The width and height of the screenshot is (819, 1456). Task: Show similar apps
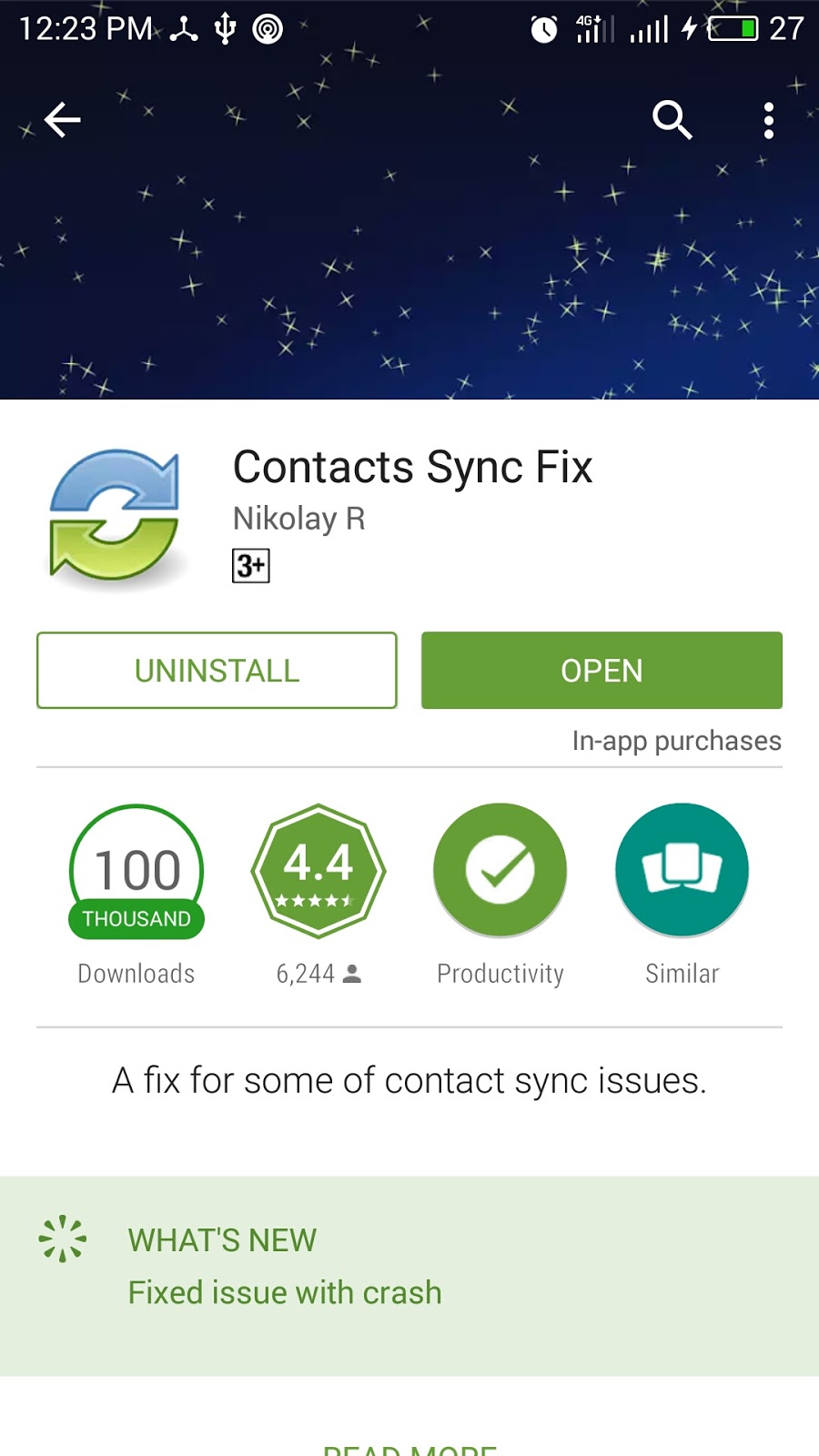pyautogui.click(x=682, y=872)
